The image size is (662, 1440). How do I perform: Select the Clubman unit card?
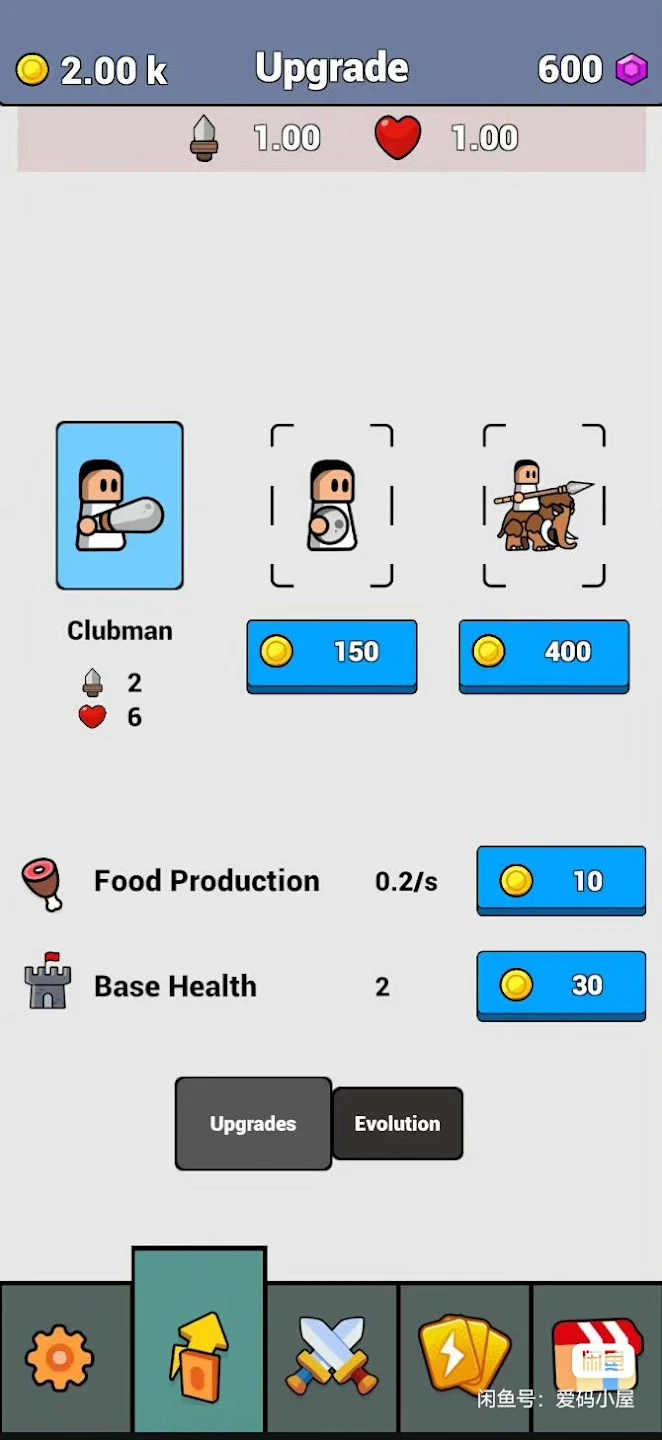click(120, 505)
